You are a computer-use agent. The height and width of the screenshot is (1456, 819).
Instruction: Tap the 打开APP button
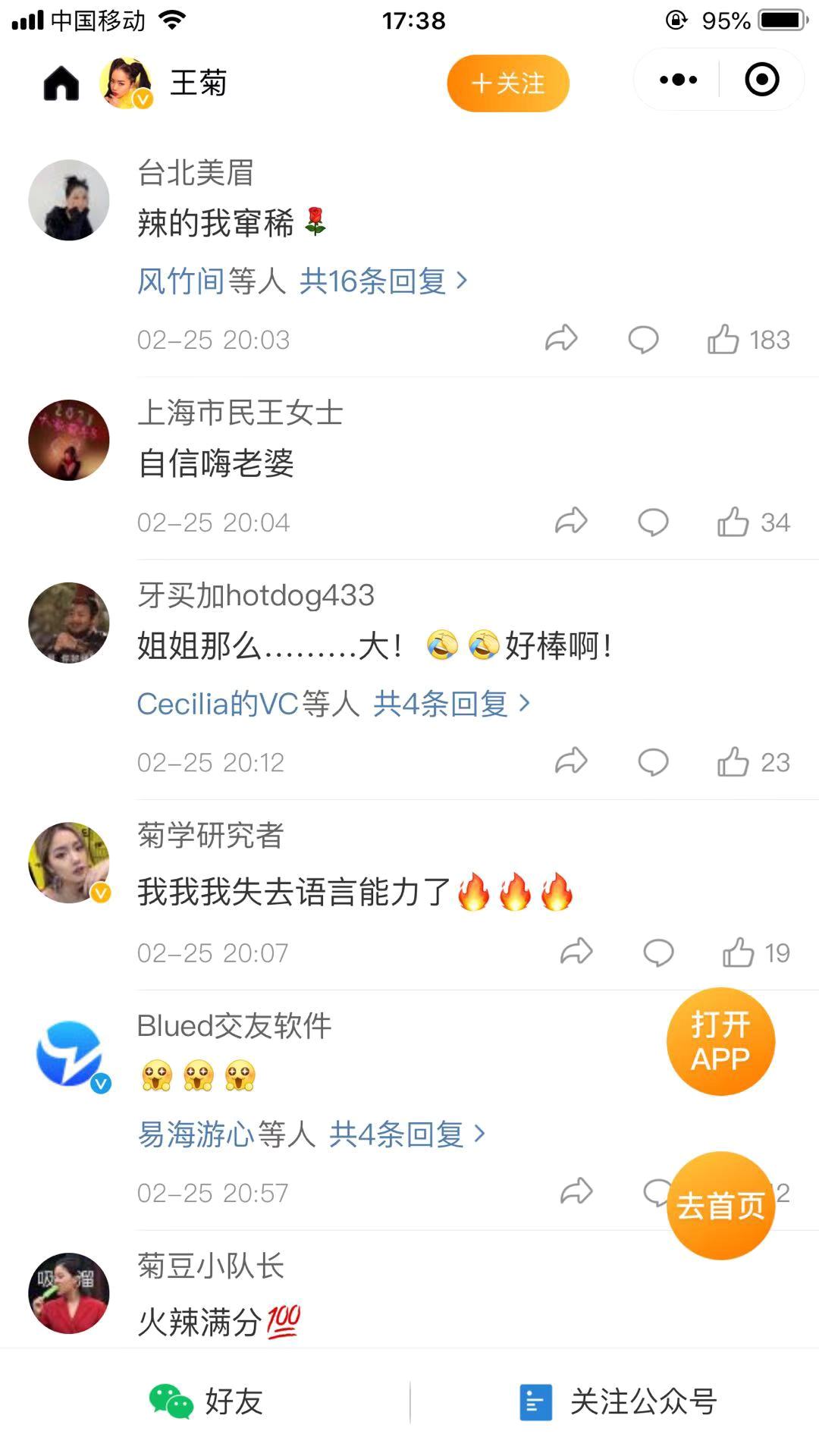(720, 1042)
